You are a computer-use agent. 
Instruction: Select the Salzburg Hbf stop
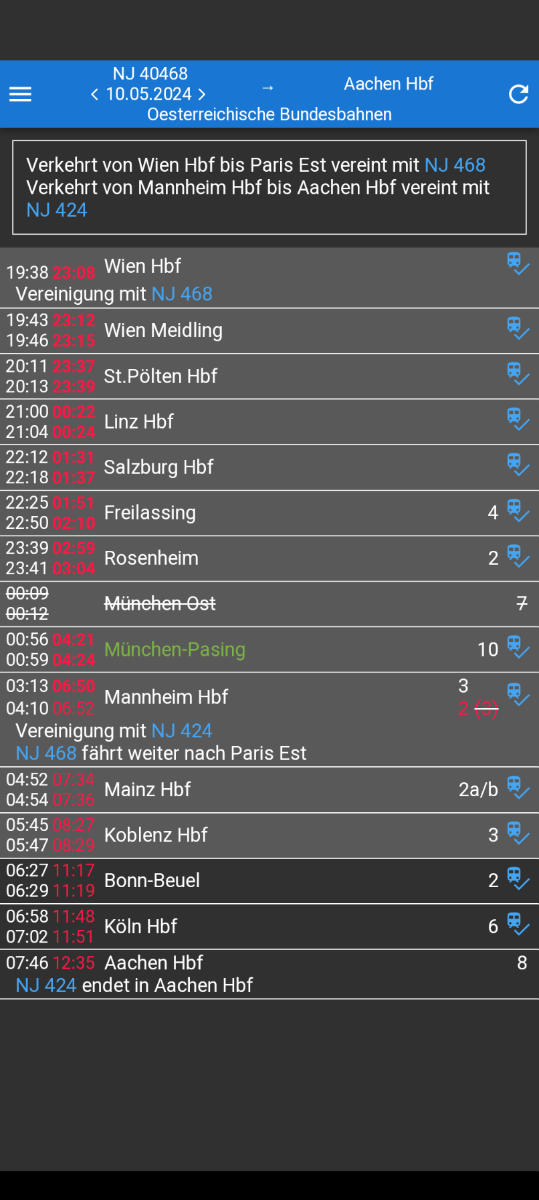pyautogui.click(x=269, y=467)
